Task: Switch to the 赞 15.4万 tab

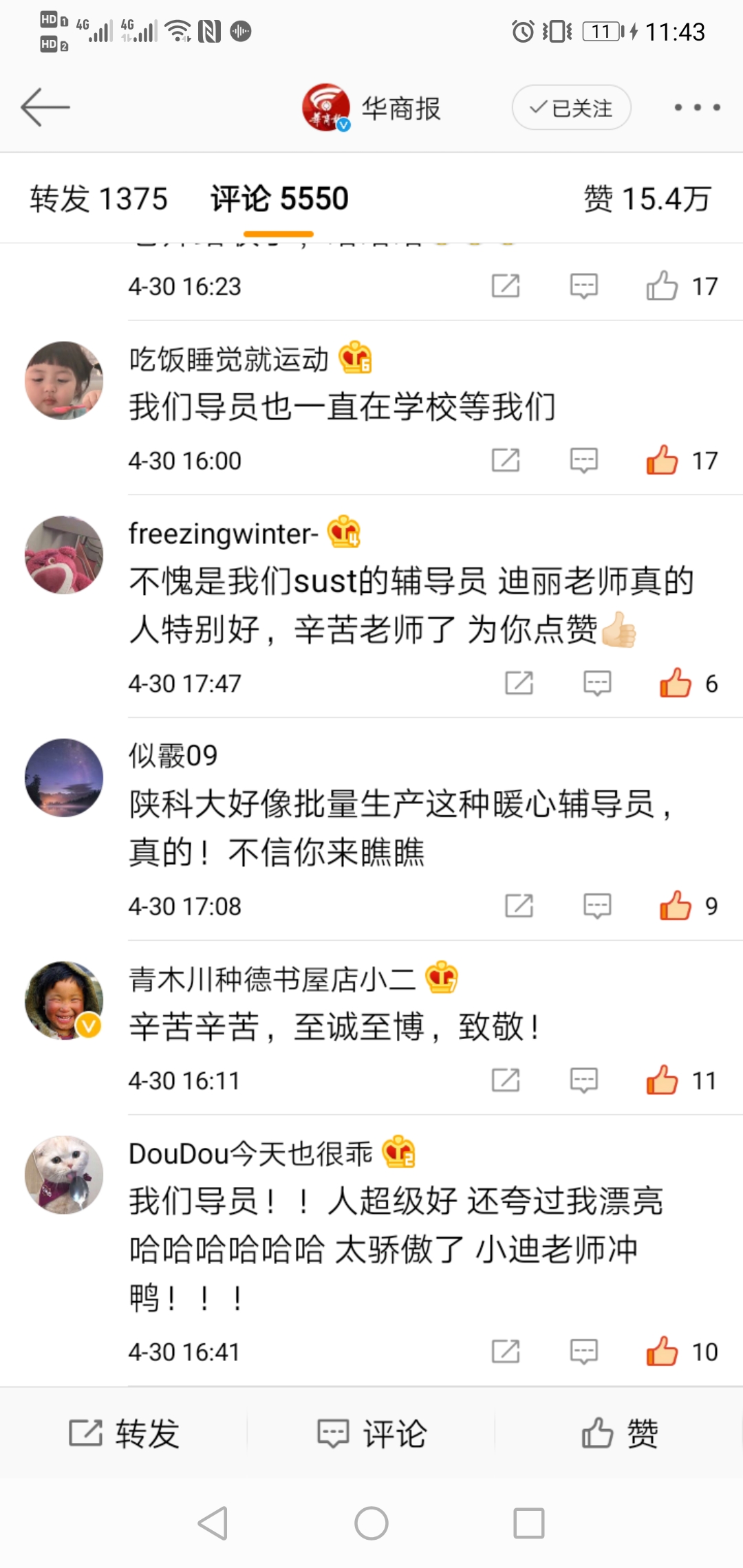Action: 646,199
